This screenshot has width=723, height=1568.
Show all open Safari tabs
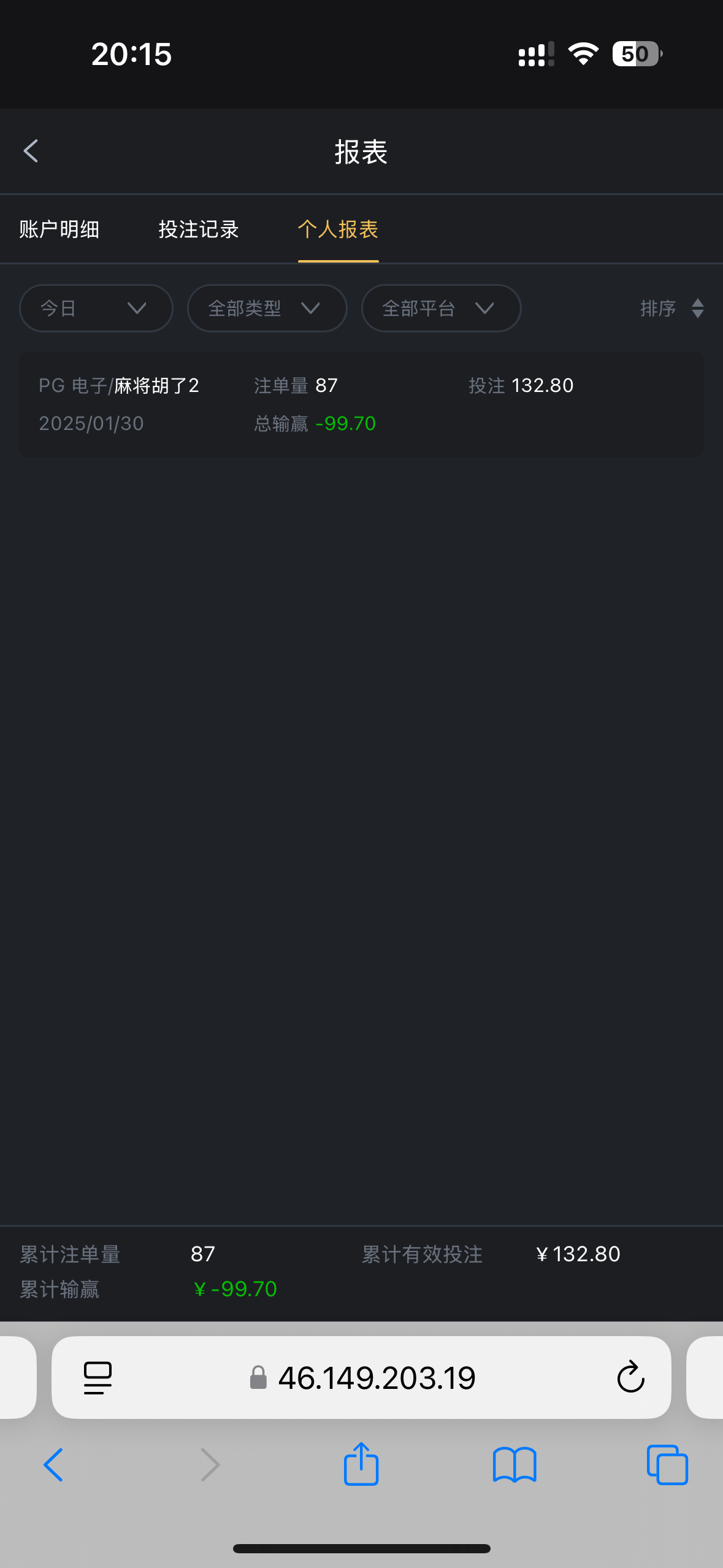point(667,1464)
